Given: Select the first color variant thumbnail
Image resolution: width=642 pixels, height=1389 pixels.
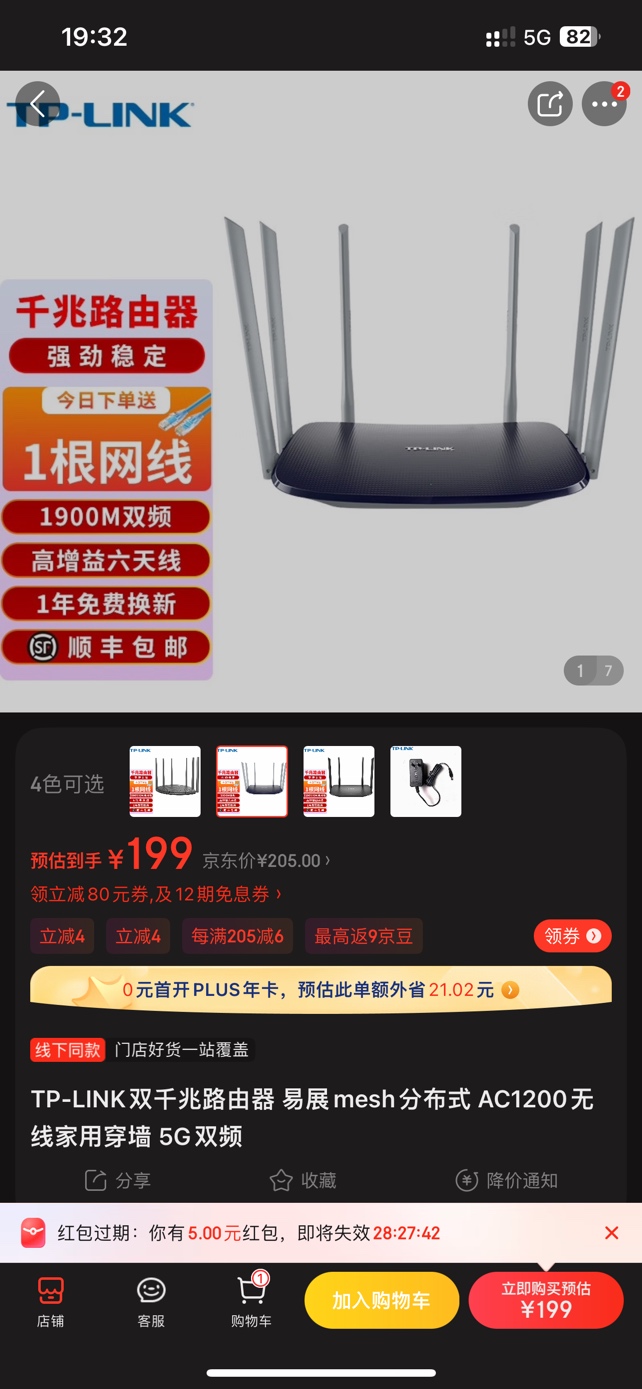Looking at the screenshot, I should tap(165, 781).
